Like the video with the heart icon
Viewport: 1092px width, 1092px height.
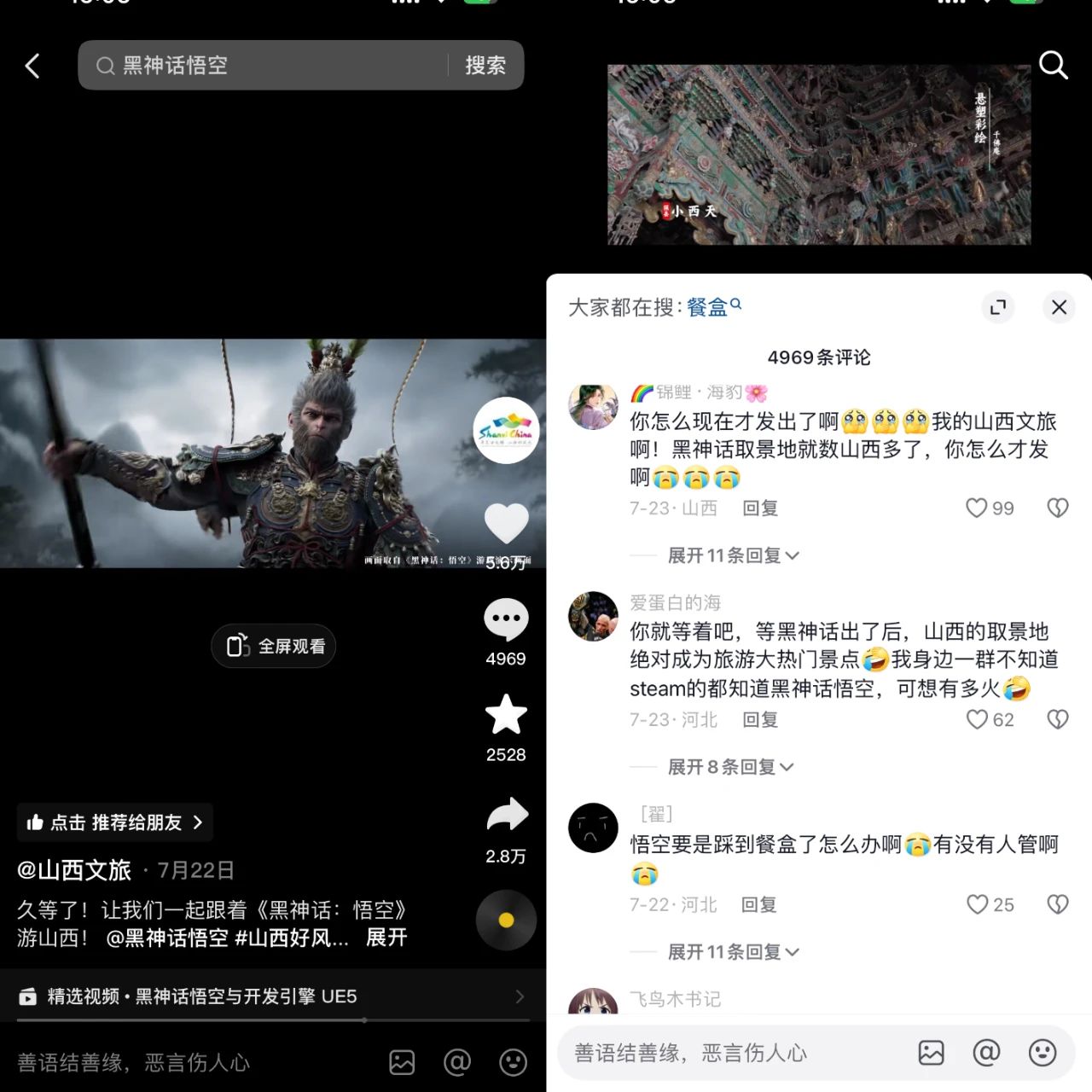[506, 523]
